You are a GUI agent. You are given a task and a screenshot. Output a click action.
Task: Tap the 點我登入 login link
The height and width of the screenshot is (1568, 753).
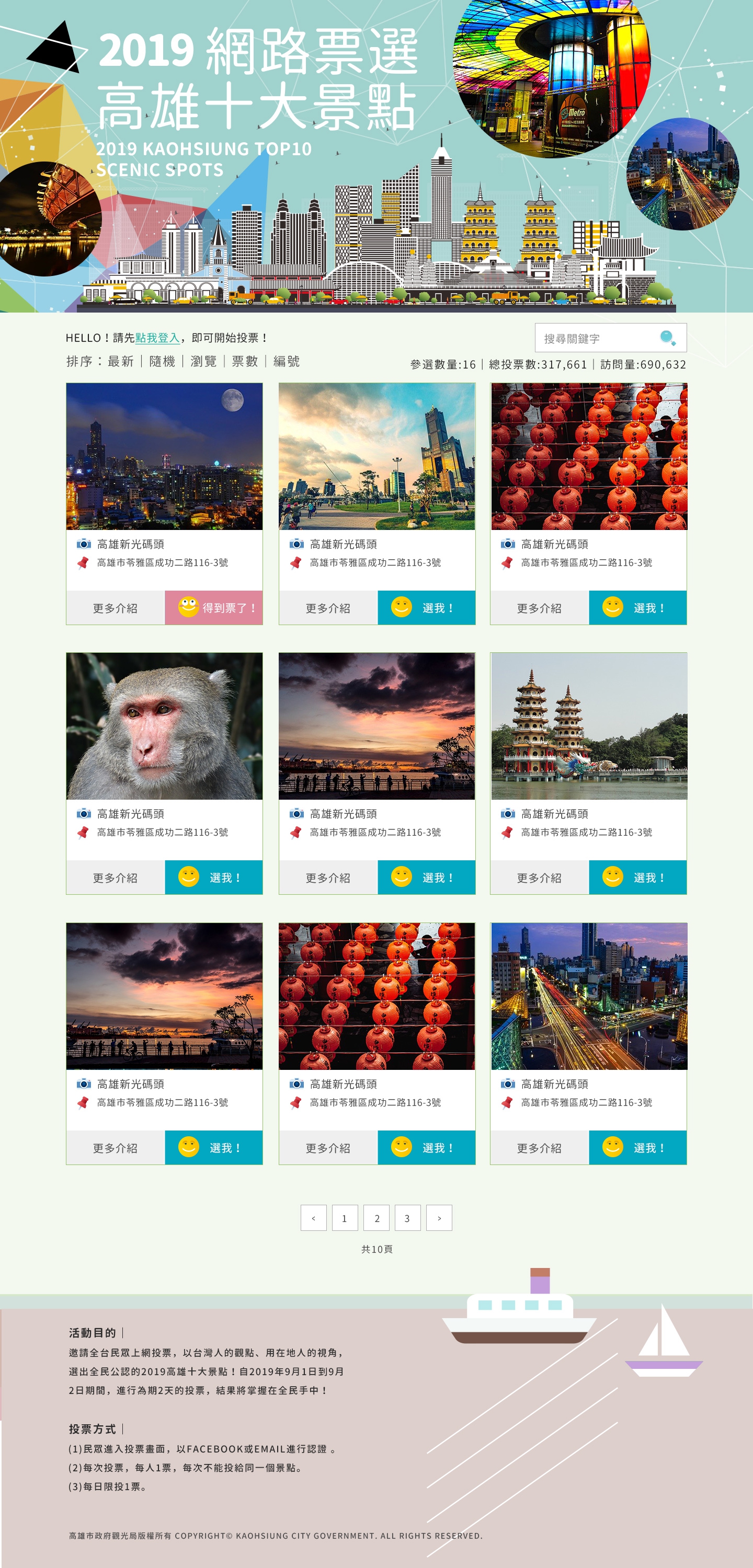[157, 338]
